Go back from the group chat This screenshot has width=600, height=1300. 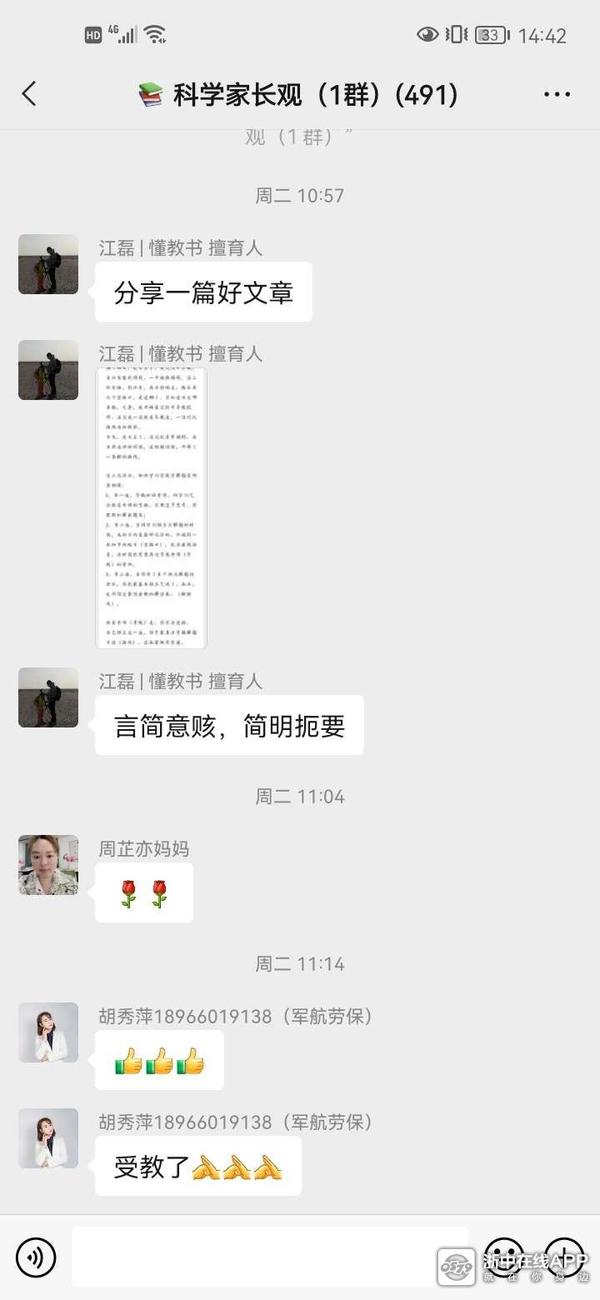[x=29, y=95]
